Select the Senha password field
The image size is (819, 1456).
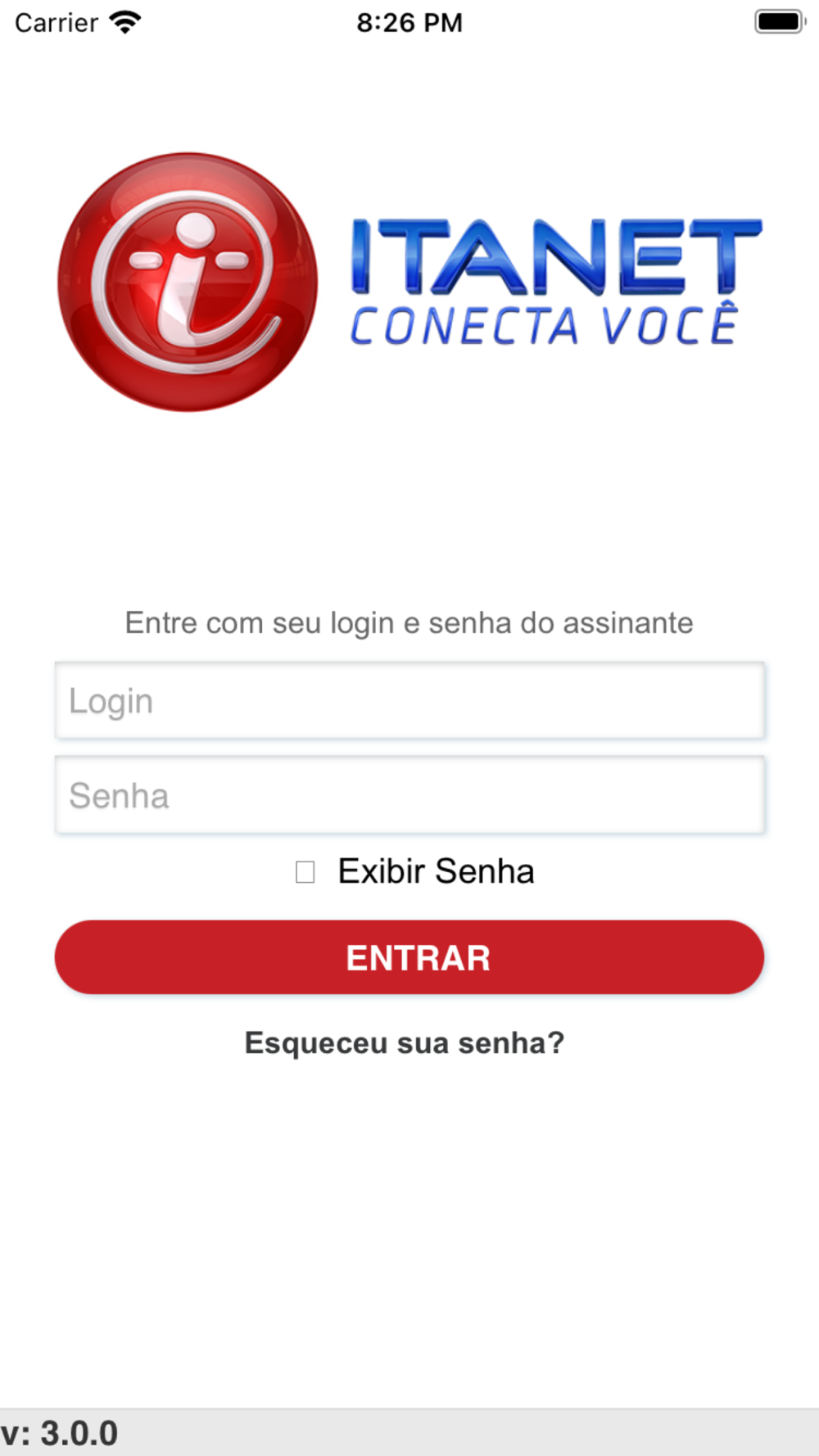(409, 795)
